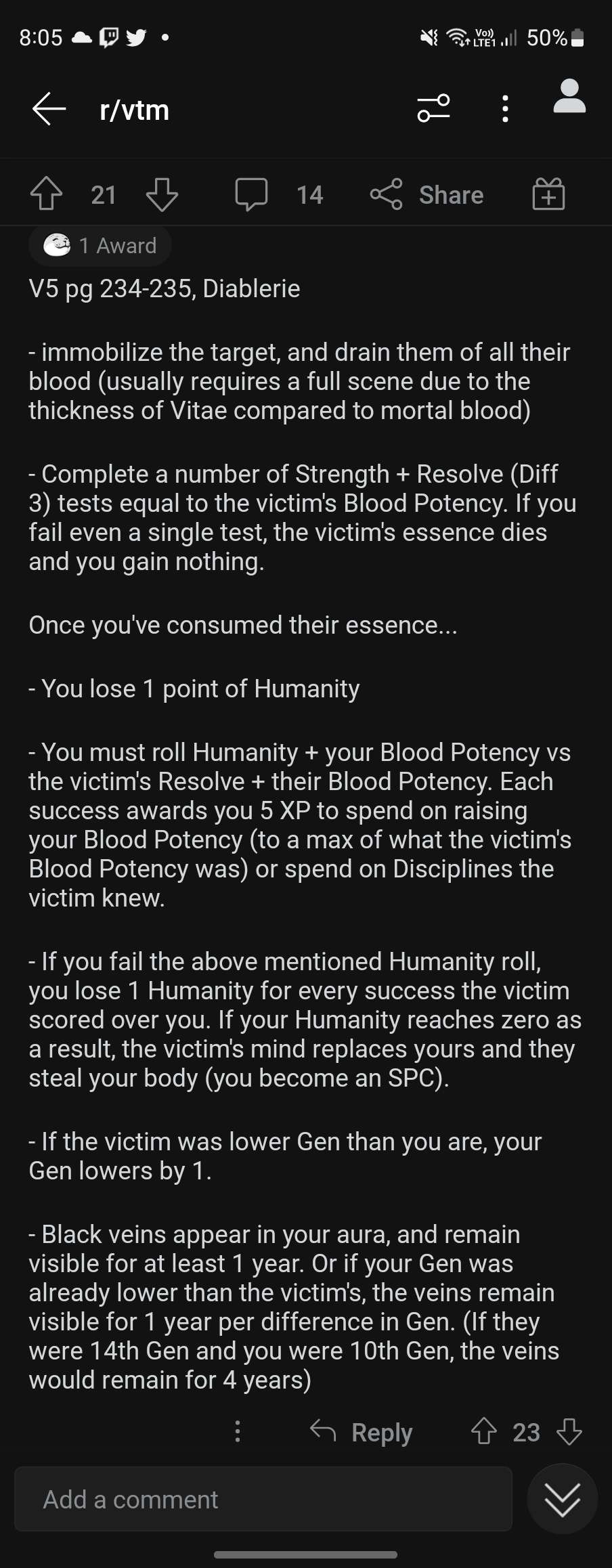Open the profile avatar
Viewport: 612px width, 1568px height.
coord(569,97)
